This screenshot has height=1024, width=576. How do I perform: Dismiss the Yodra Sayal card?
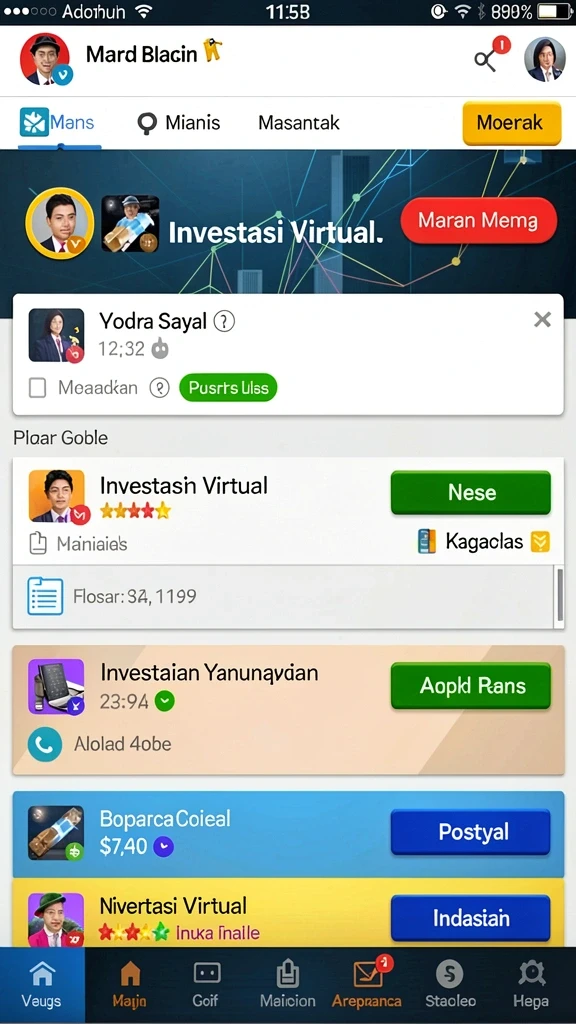click(x=542, y=319)
